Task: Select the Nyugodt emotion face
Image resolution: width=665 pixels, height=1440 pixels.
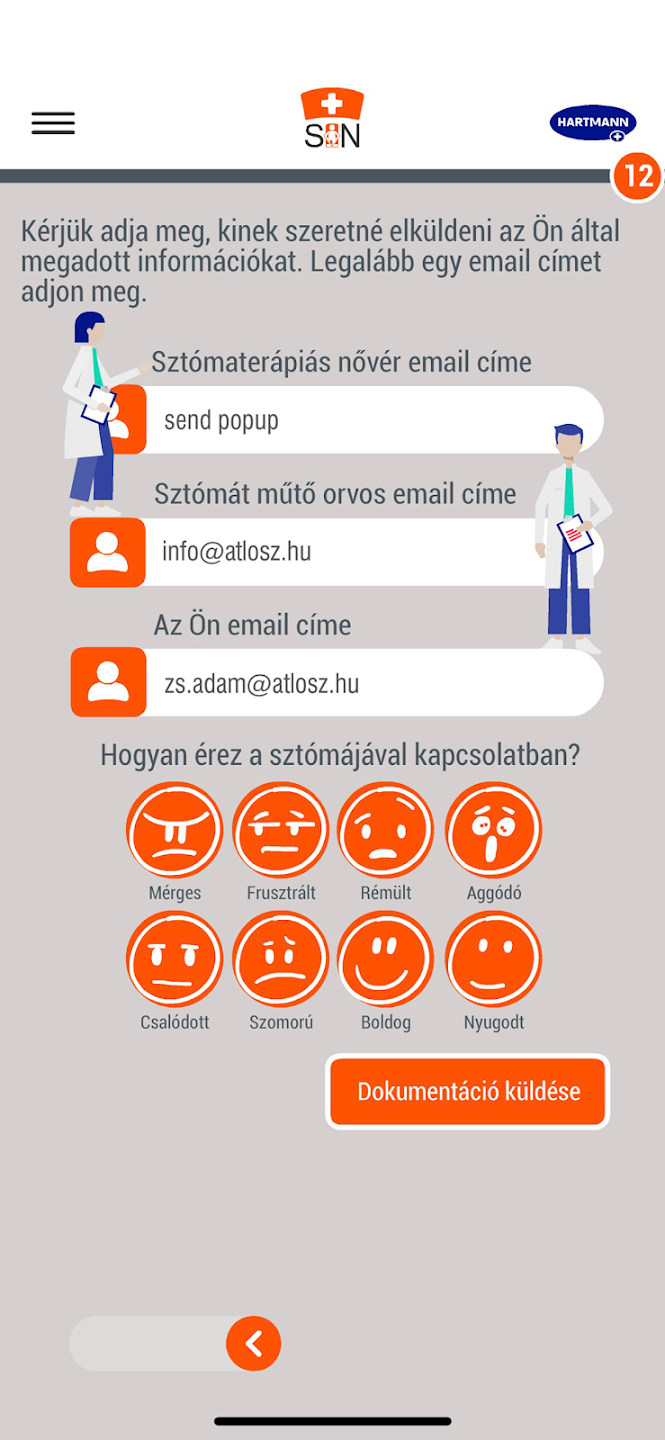Action: pos(493,959)
